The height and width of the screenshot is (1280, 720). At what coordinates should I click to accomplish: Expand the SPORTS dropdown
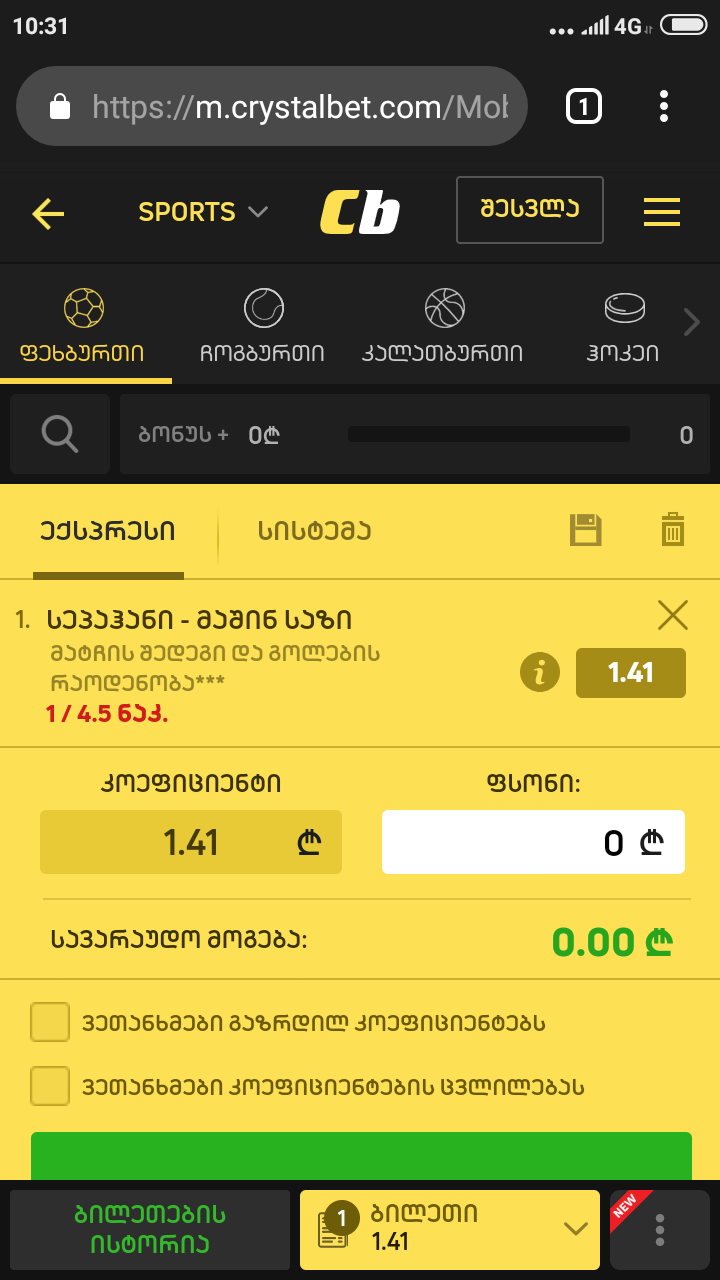pos(204,212)
